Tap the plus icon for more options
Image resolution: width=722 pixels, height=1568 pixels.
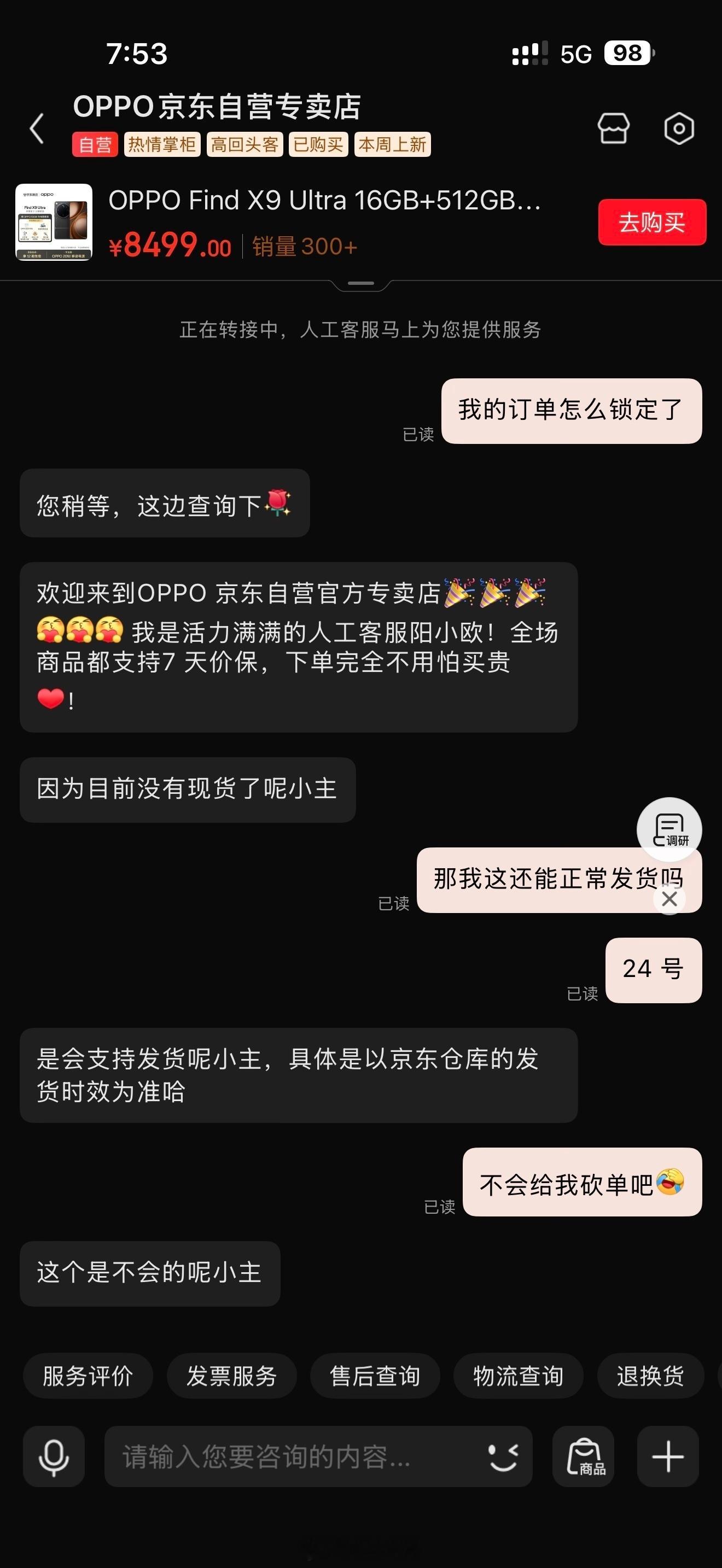click(x=668, y=1456)
